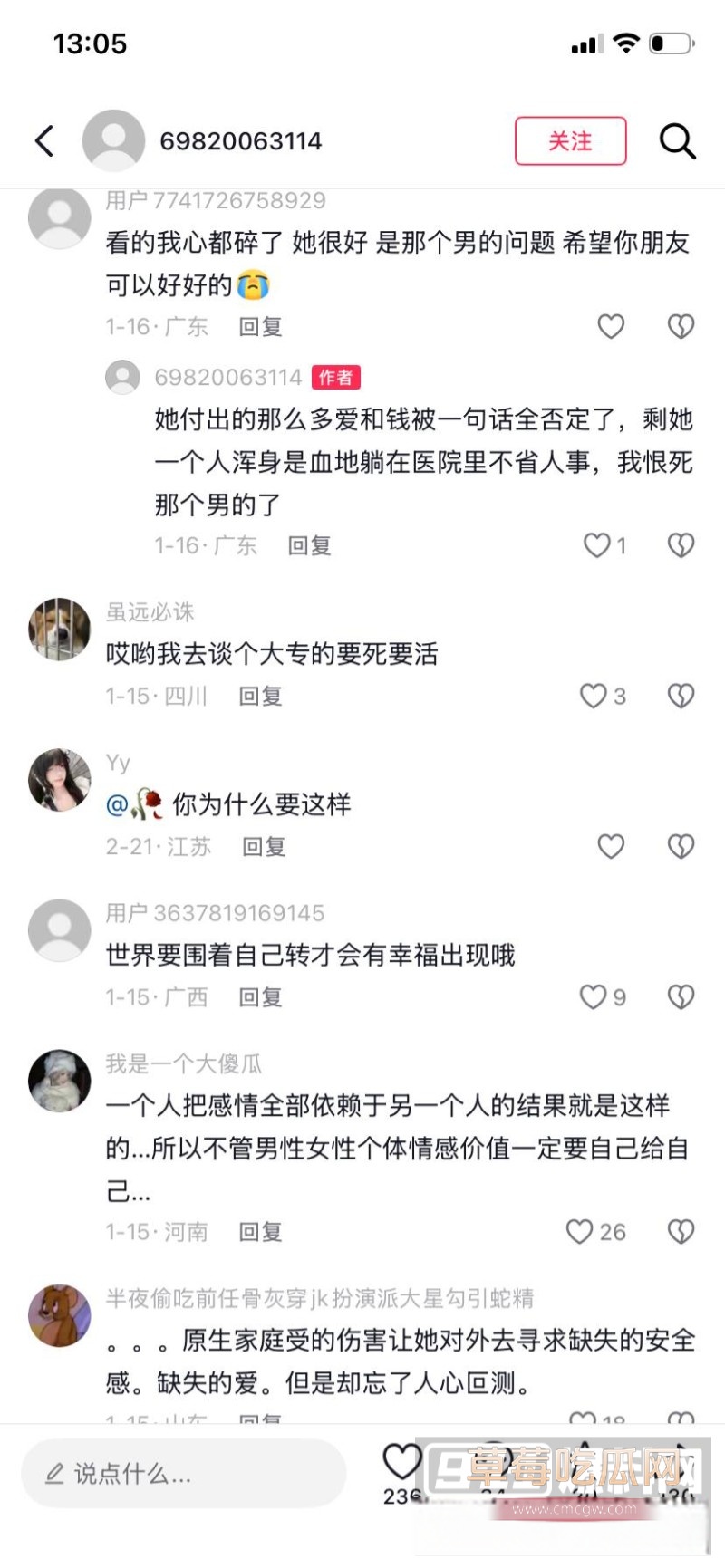This screenshot has width=725, height=1568.
Task: Click the 关注 follow button
Action: point(569,141)
